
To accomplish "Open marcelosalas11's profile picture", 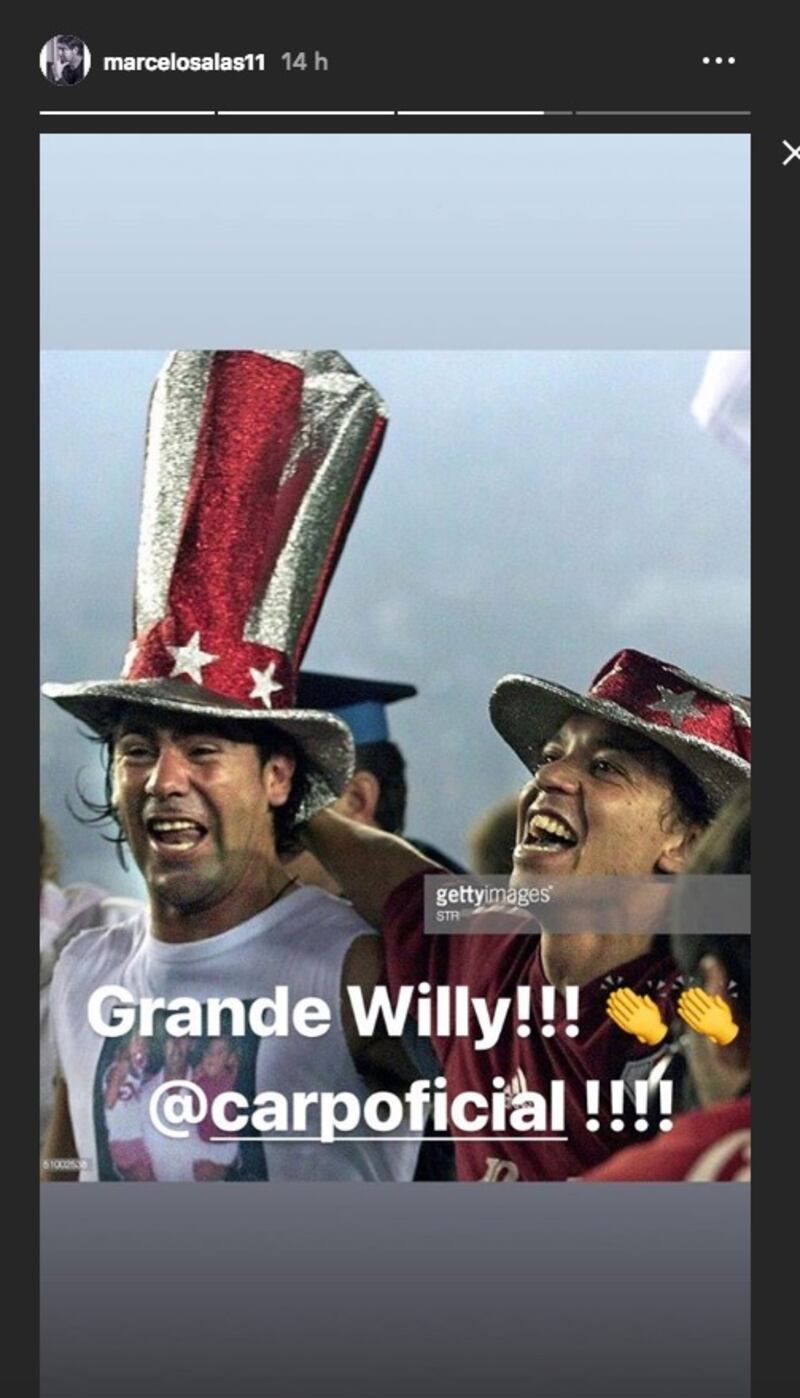I will [x=65, y=61].
